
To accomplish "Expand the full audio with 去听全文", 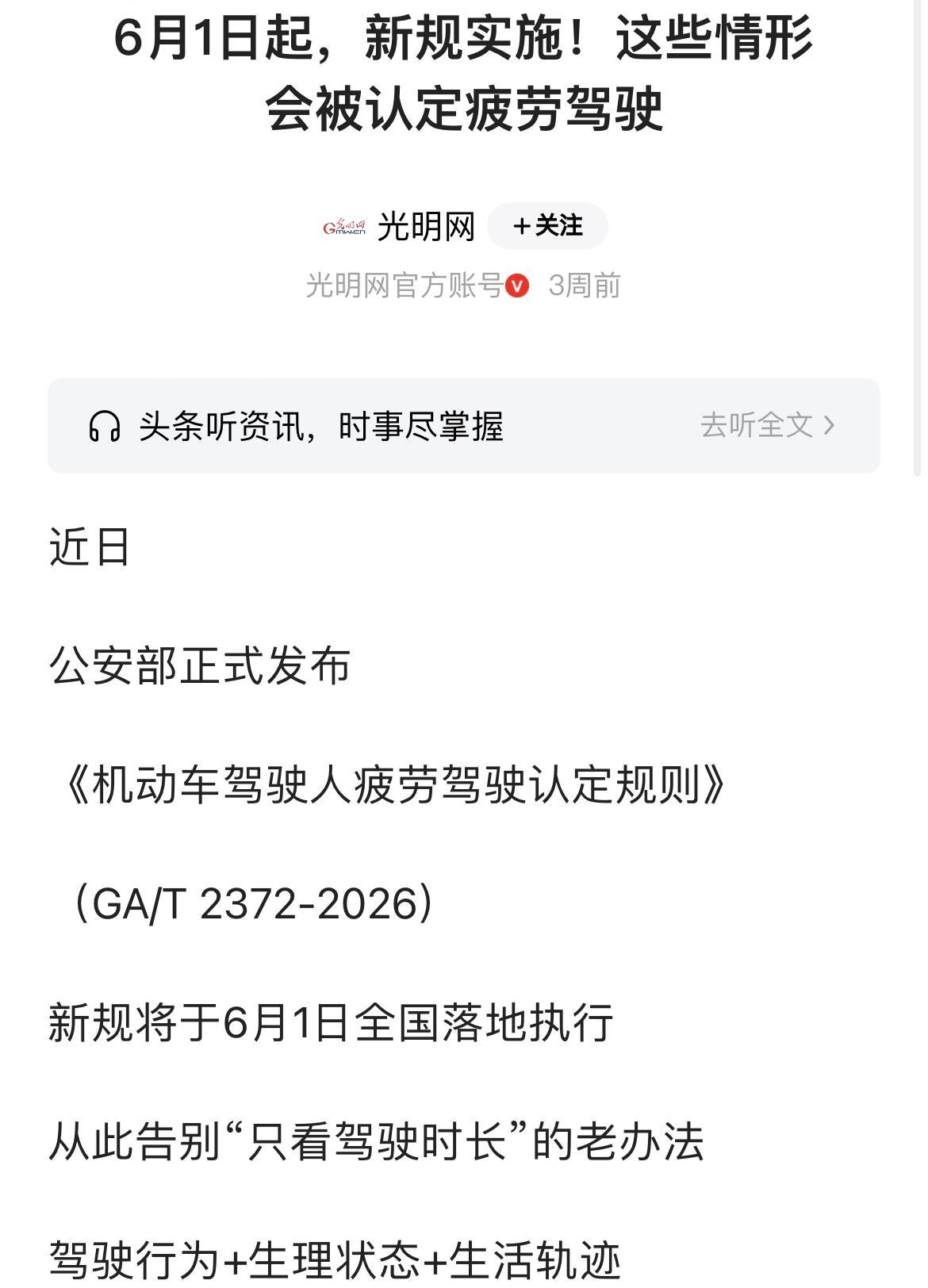I will tap(757, 426).
